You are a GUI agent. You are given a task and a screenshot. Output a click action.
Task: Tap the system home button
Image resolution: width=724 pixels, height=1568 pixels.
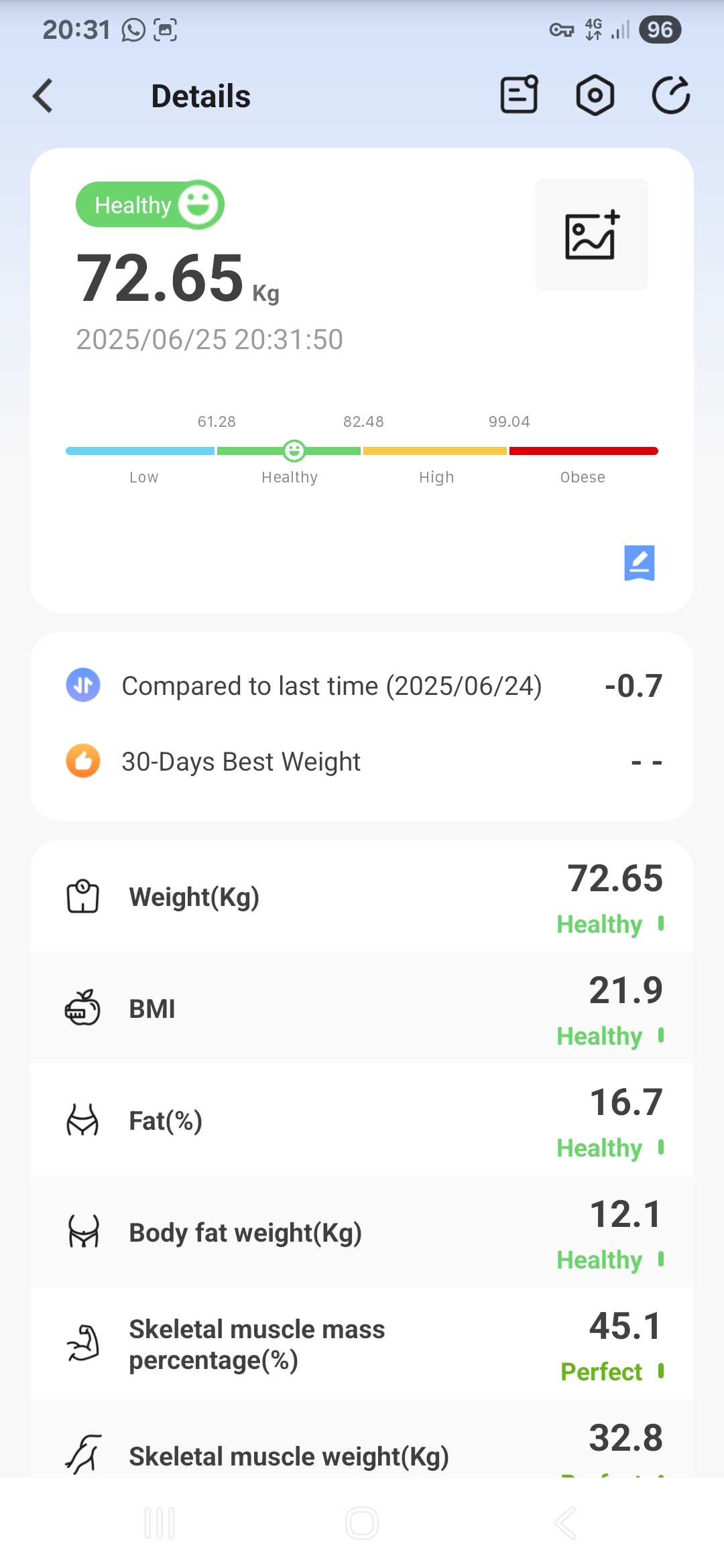362,1523
